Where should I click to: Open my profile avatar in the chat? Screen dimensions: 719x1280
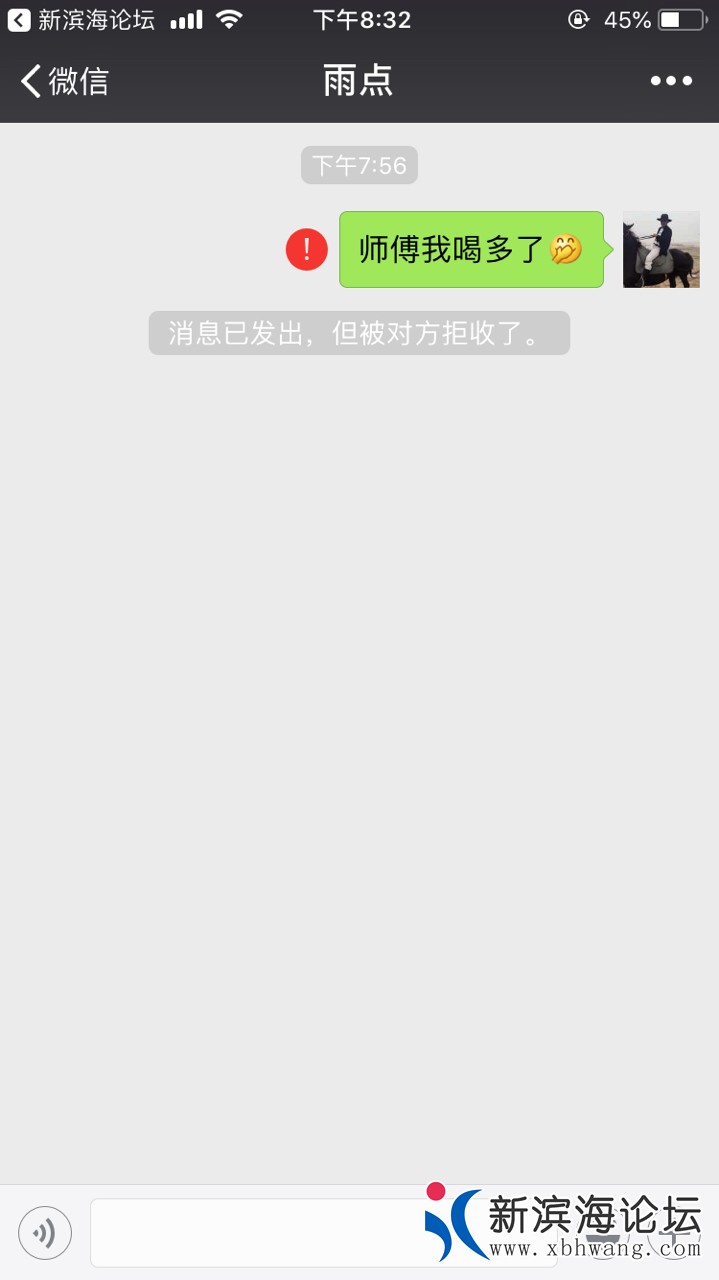(661, 250)
